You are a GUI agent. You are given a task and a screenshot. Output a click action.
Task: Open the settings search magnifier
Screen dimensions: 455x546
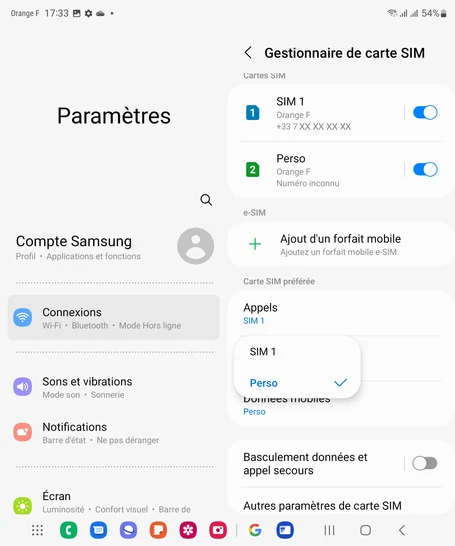[x=206, y=200]
